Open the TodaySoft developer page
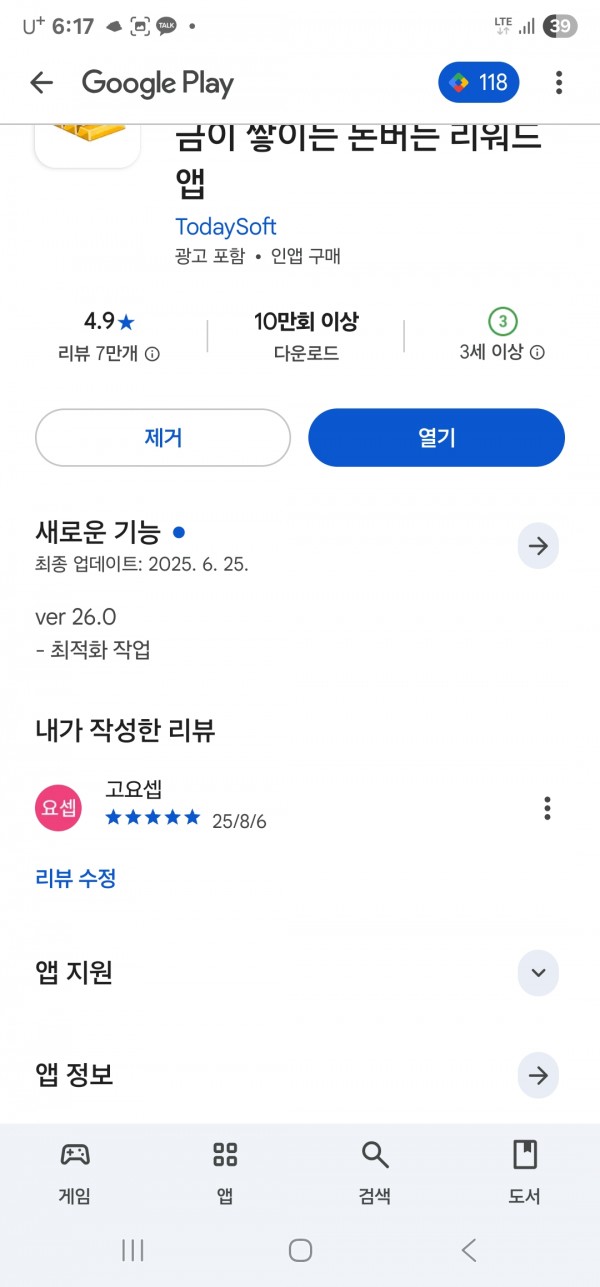Viewport: 600px width, 1287px height. (x=226, y=226)
